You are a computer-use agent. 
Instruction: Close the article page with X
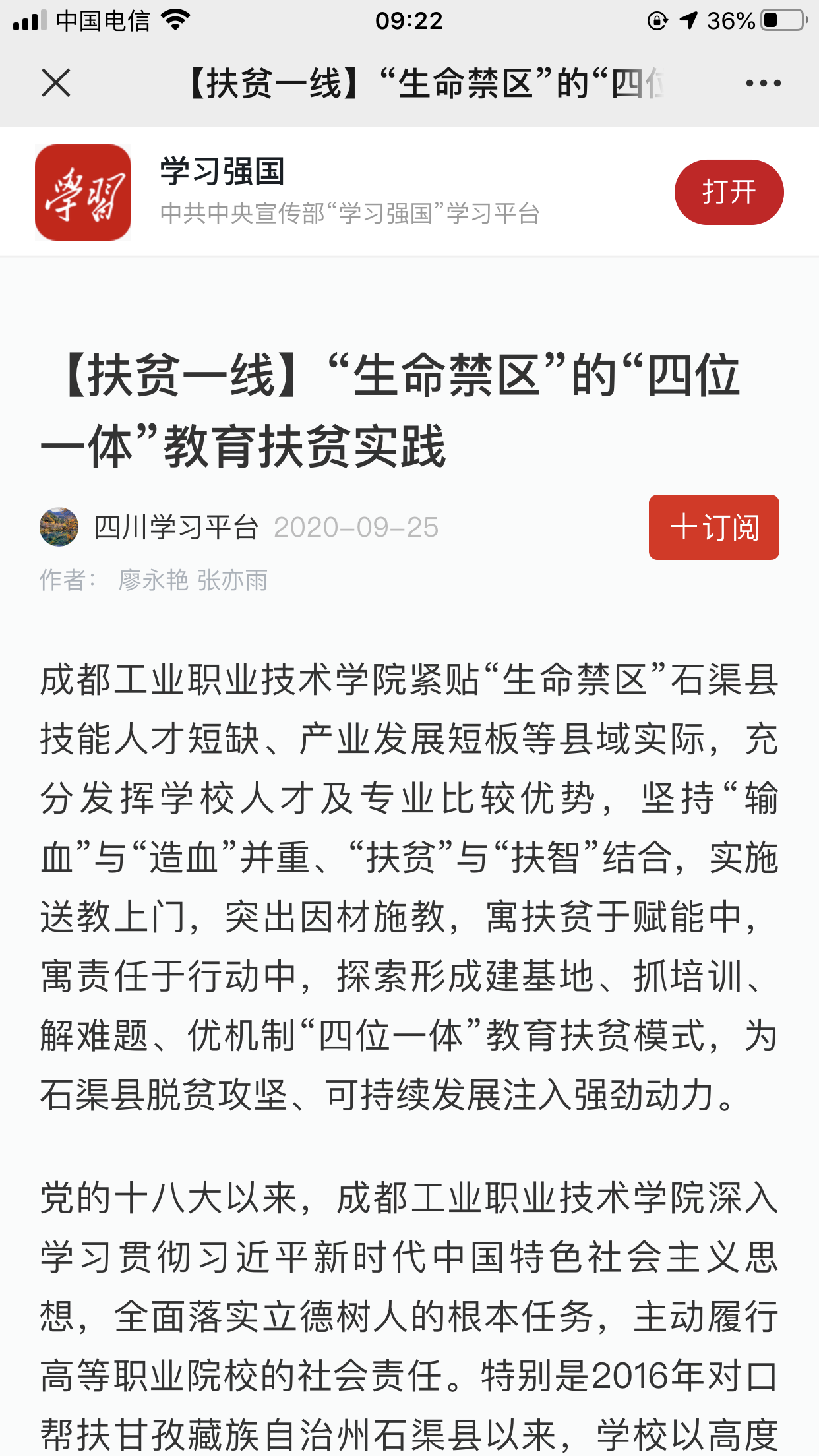(x=56, y=83)
